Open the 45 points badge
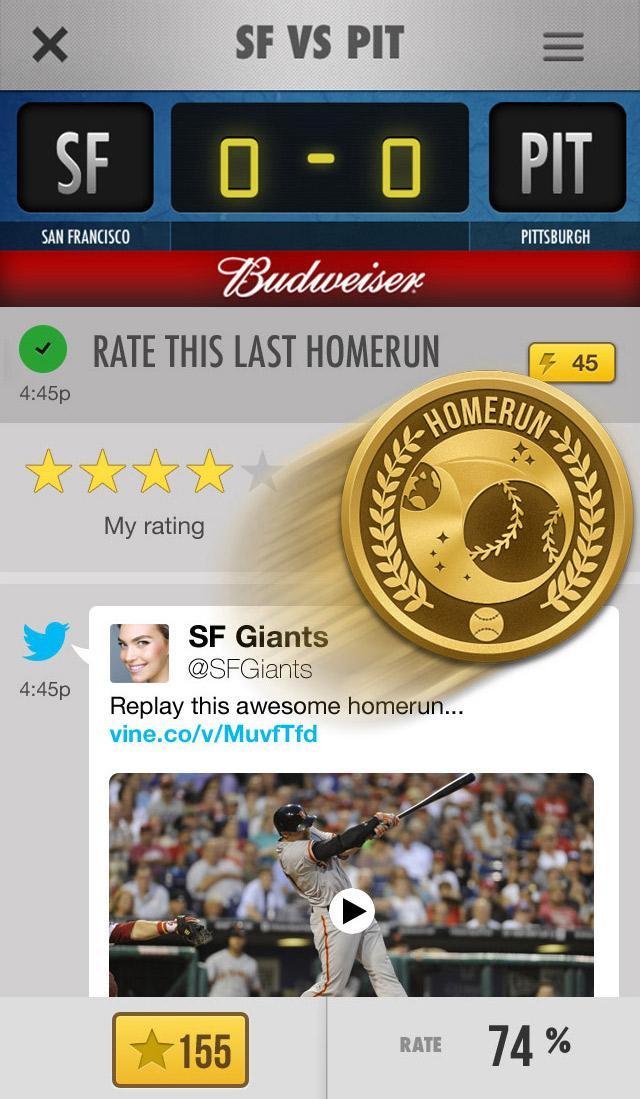The image size is (640, 1099). (571, 363)
